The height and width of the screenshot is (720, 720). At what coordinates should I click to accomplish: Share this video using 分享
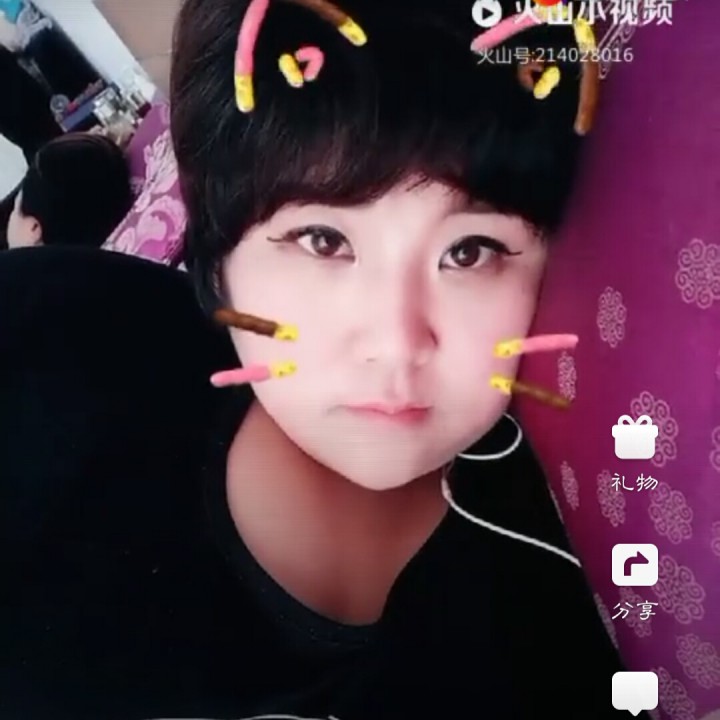pos(634,566)
